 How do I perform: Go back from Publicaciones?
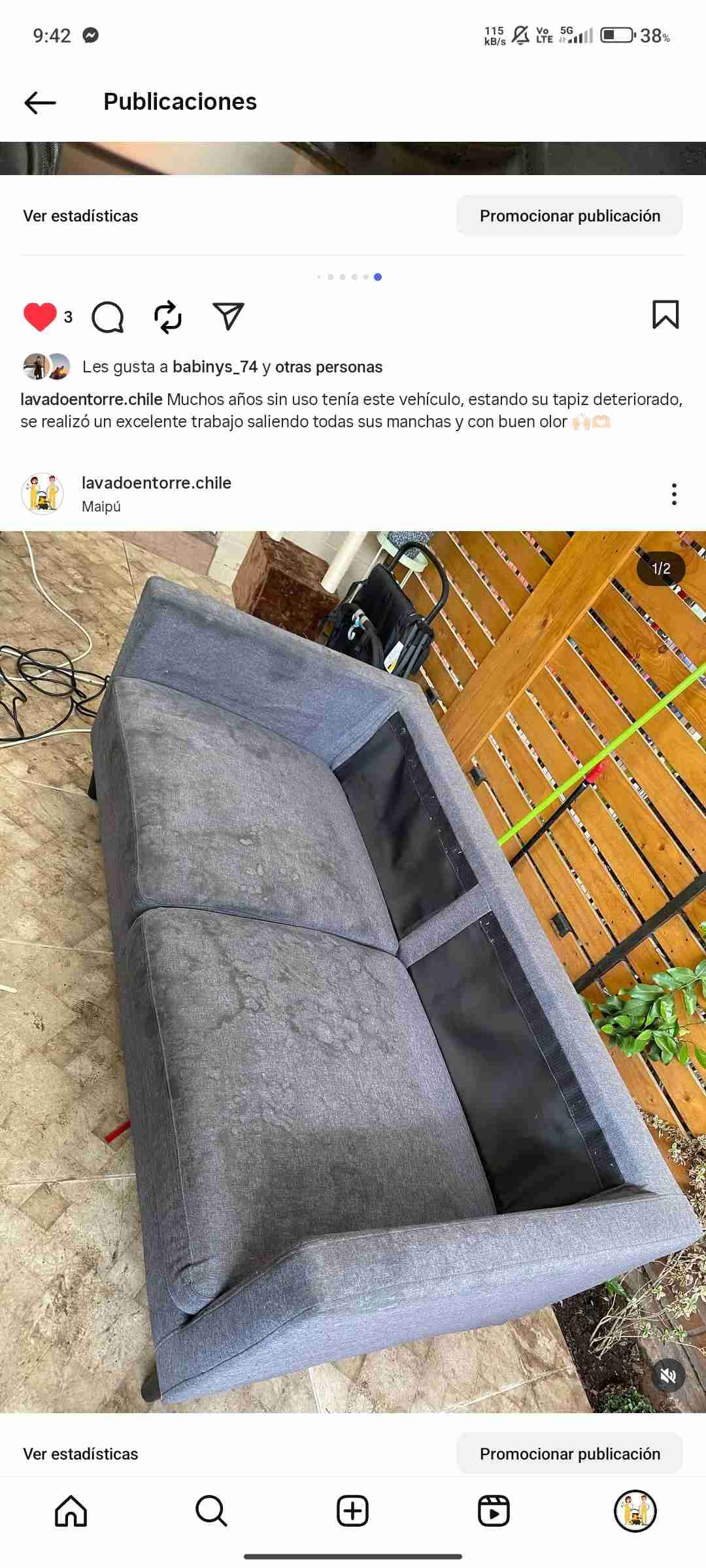[x=41, y=103]
